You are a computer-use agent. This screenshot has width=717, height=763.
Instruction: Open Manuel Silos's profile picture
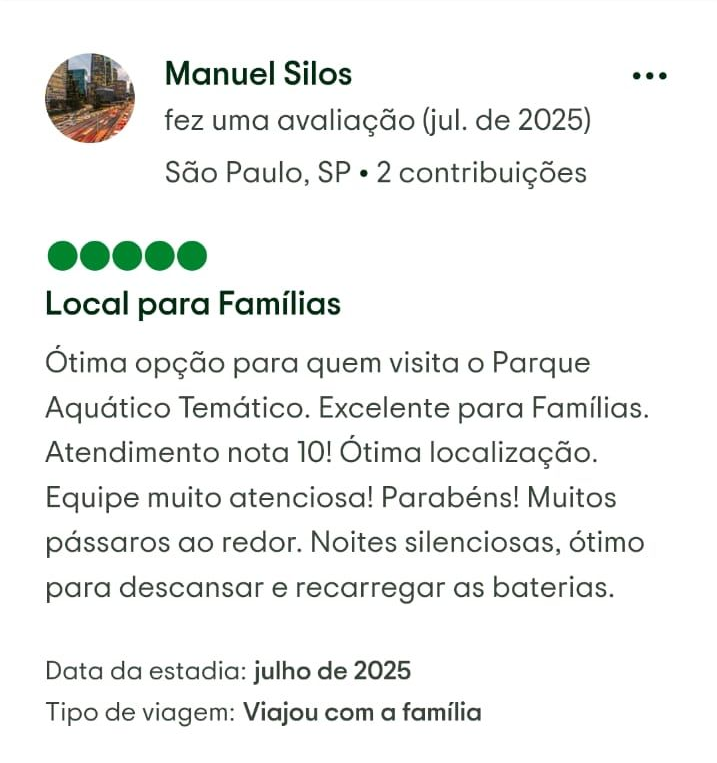[89, 98]
